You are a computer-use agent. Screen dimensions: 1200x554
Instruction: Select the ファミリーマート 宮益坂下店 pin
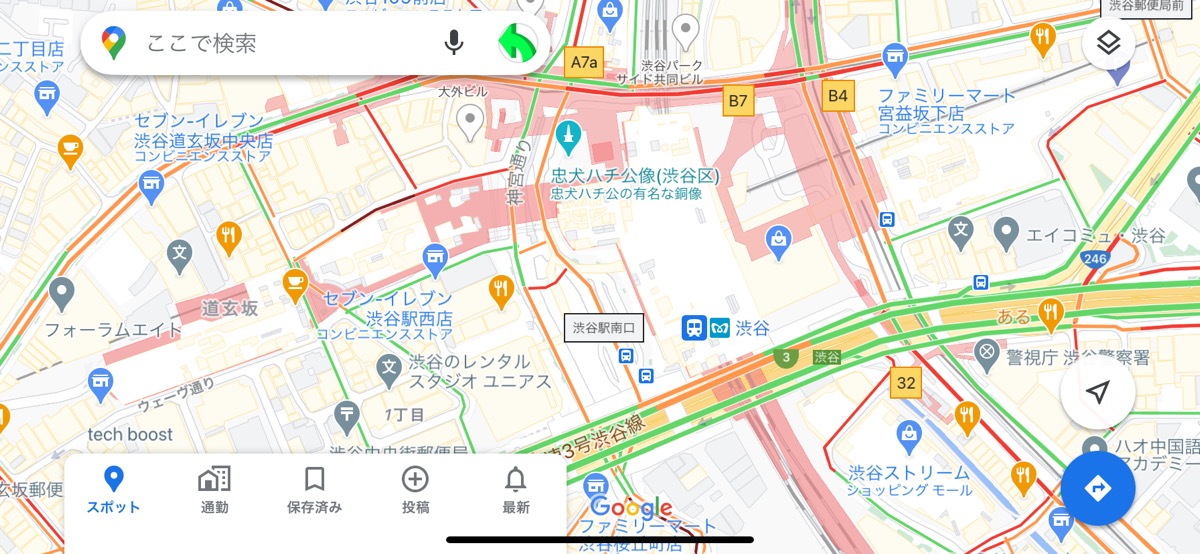click(x=894, y=56)
